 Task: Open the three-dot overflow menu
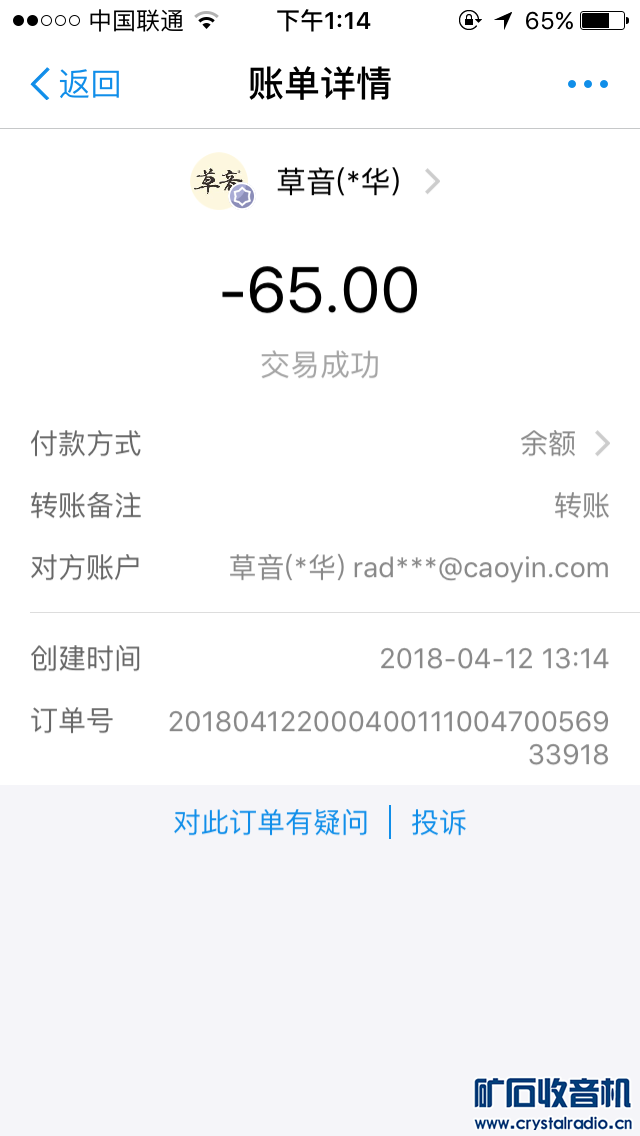(587, 84)
